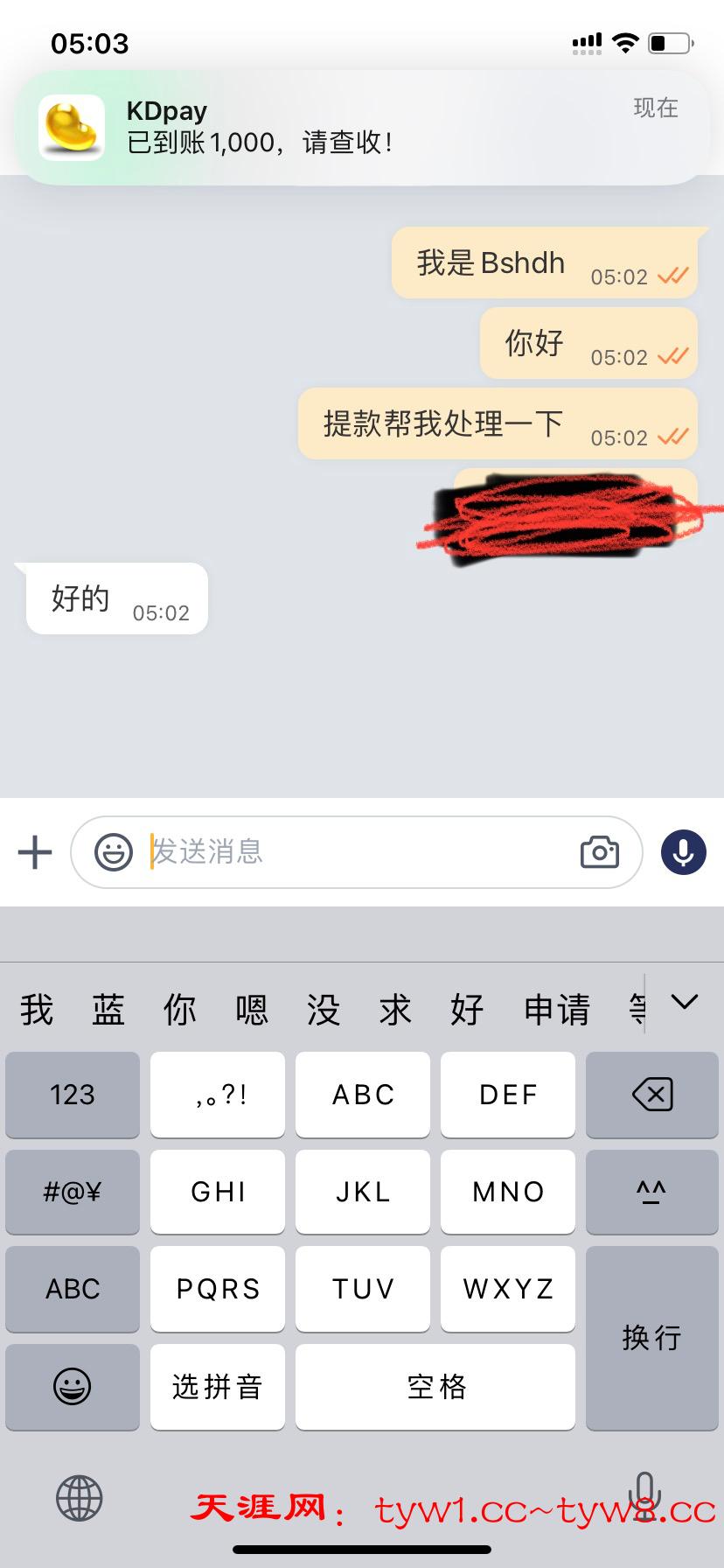Choose the 你 candidate word
Viewport: 724px width, 1568px height.
point(180,1010)
